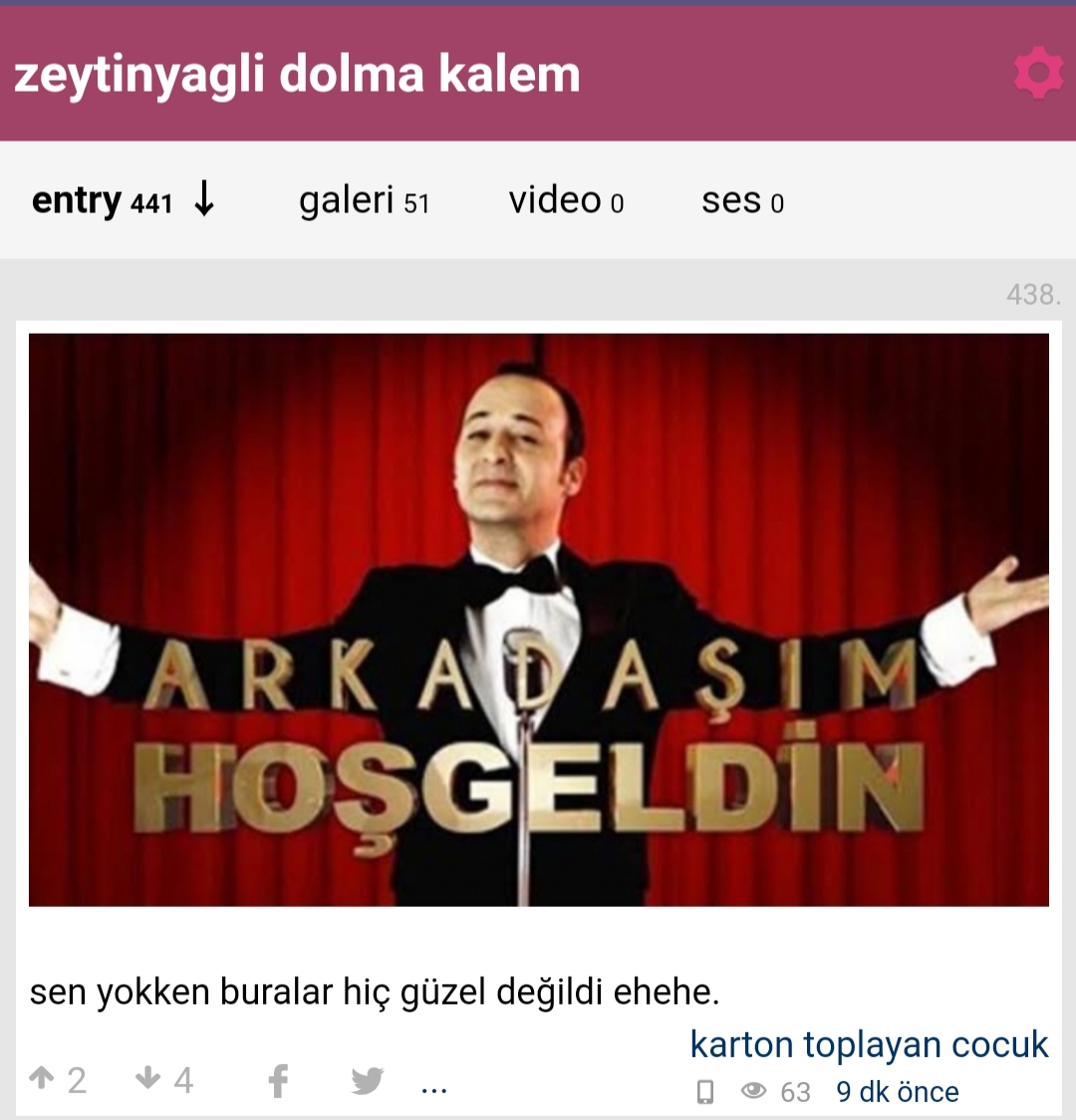The image size is (1076, 1120).
Task: Share the entry on Facebook
Action: pos(279,1080)
